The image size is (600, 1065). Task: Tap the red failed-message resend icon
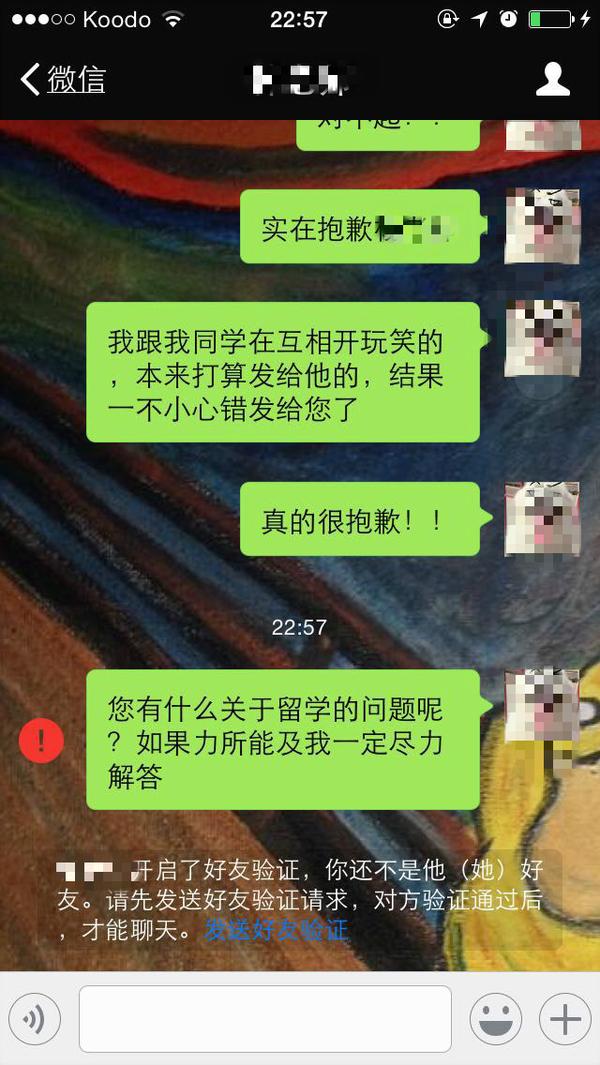coord(41,741)
